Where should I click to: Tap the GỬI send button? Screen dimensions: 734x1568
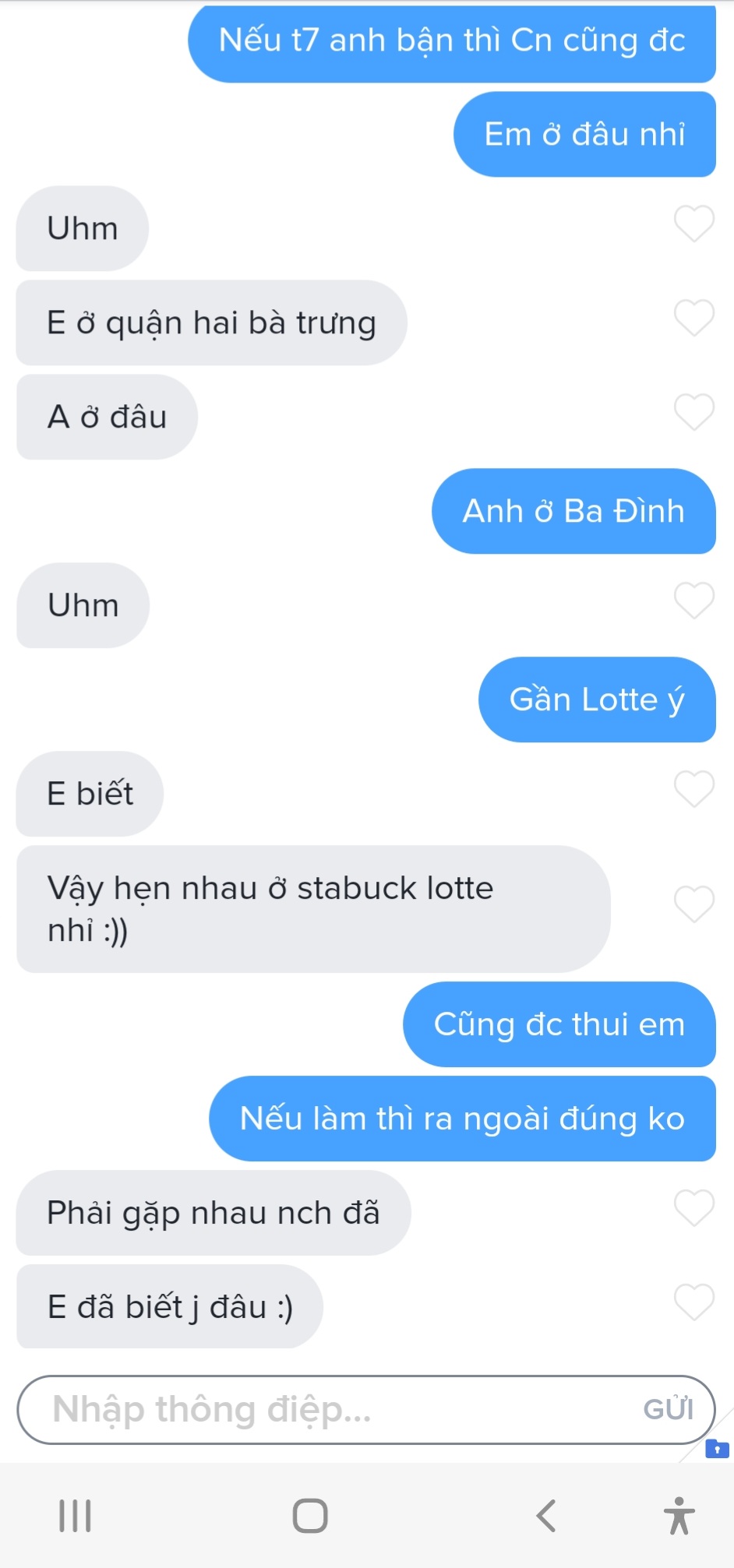tap(668, 1410)
